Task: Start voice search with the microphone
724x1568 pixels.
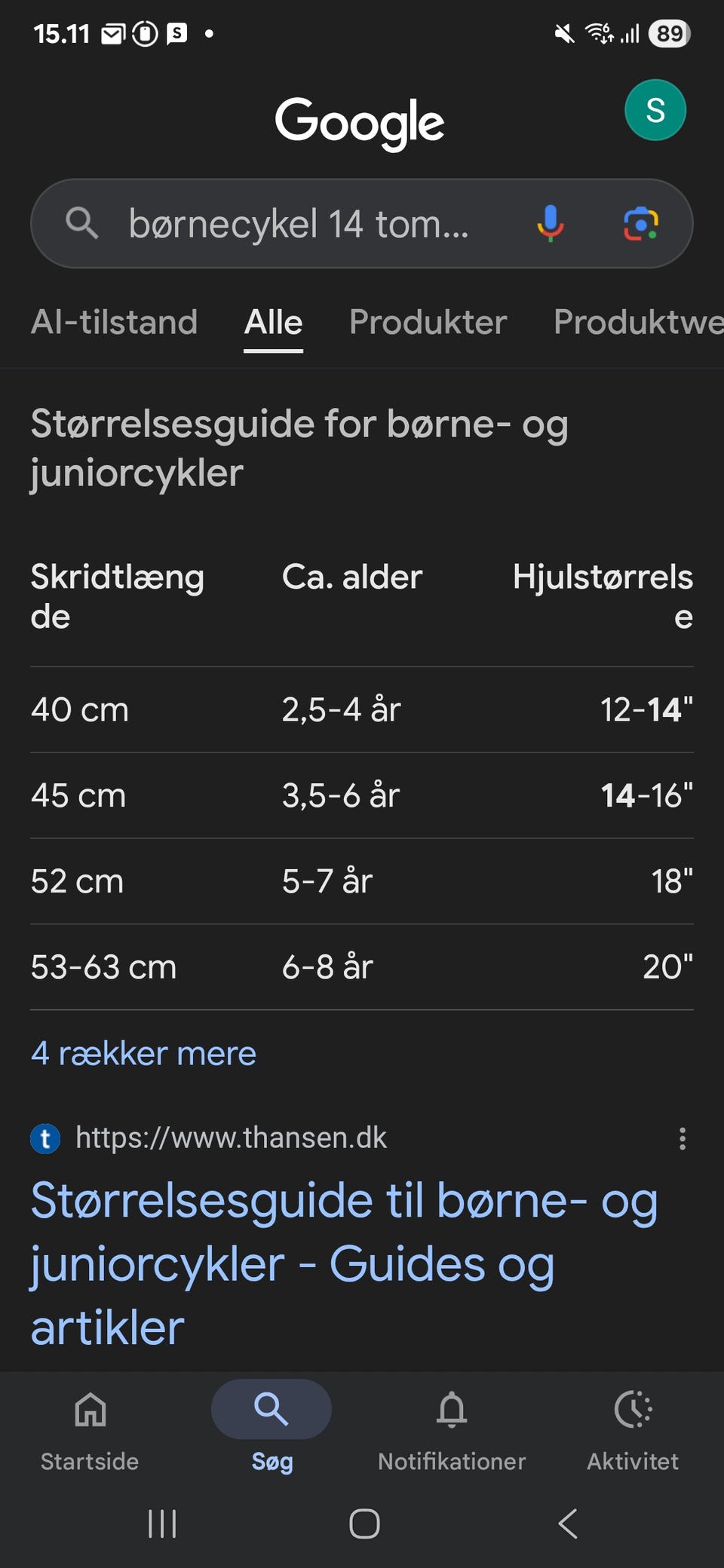Action: 551,224
